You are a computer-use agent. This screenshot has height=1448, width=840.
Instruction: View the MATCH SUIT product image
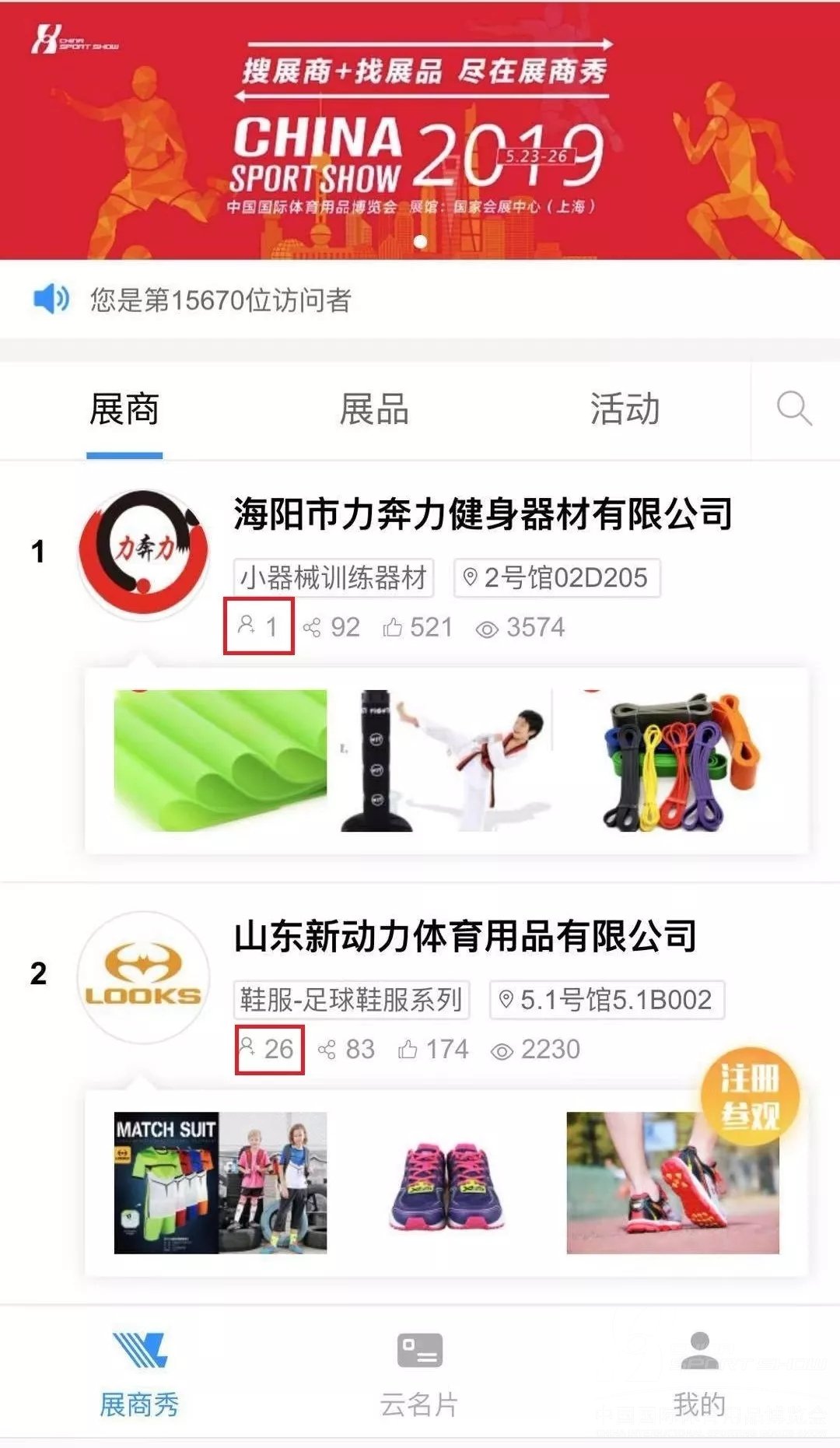[220, 1183]
